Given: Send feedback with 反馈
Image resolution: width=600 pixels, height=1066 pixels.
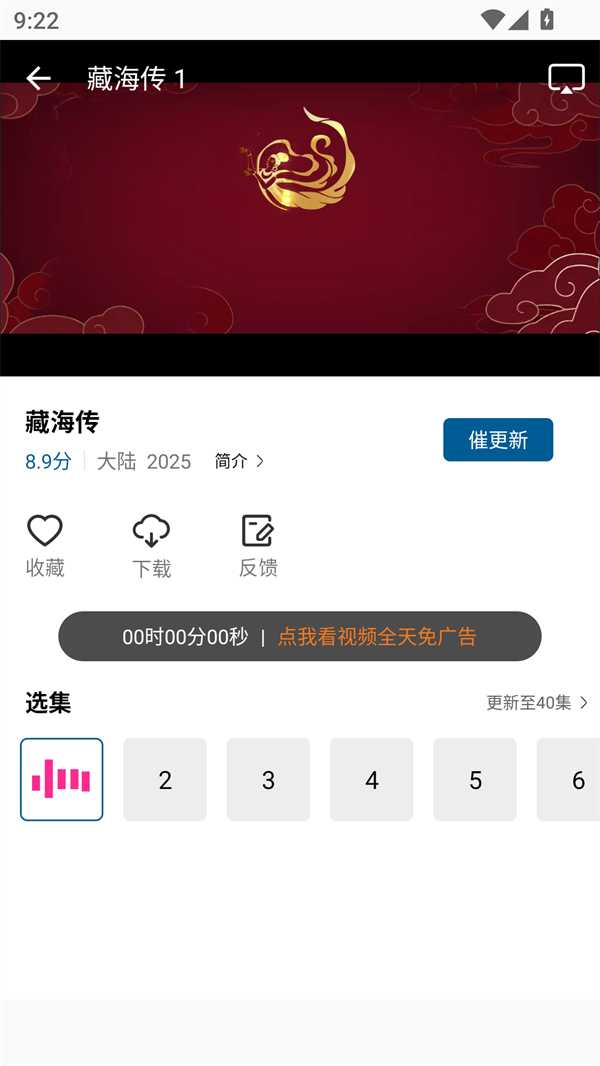Looking at the screenshot, I should click(x=258, y=545).
